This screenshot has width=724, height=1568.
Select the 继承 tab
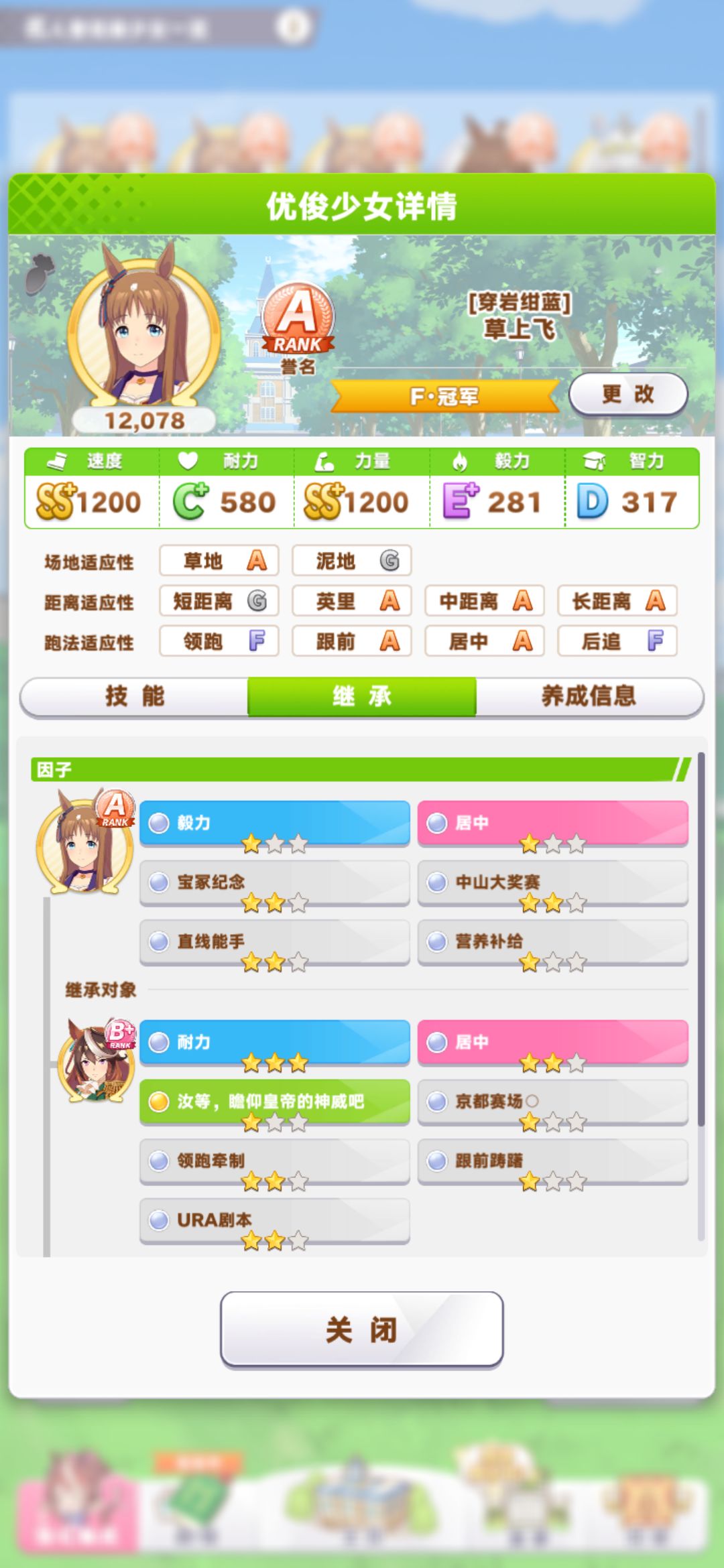[x=362, y=696]
